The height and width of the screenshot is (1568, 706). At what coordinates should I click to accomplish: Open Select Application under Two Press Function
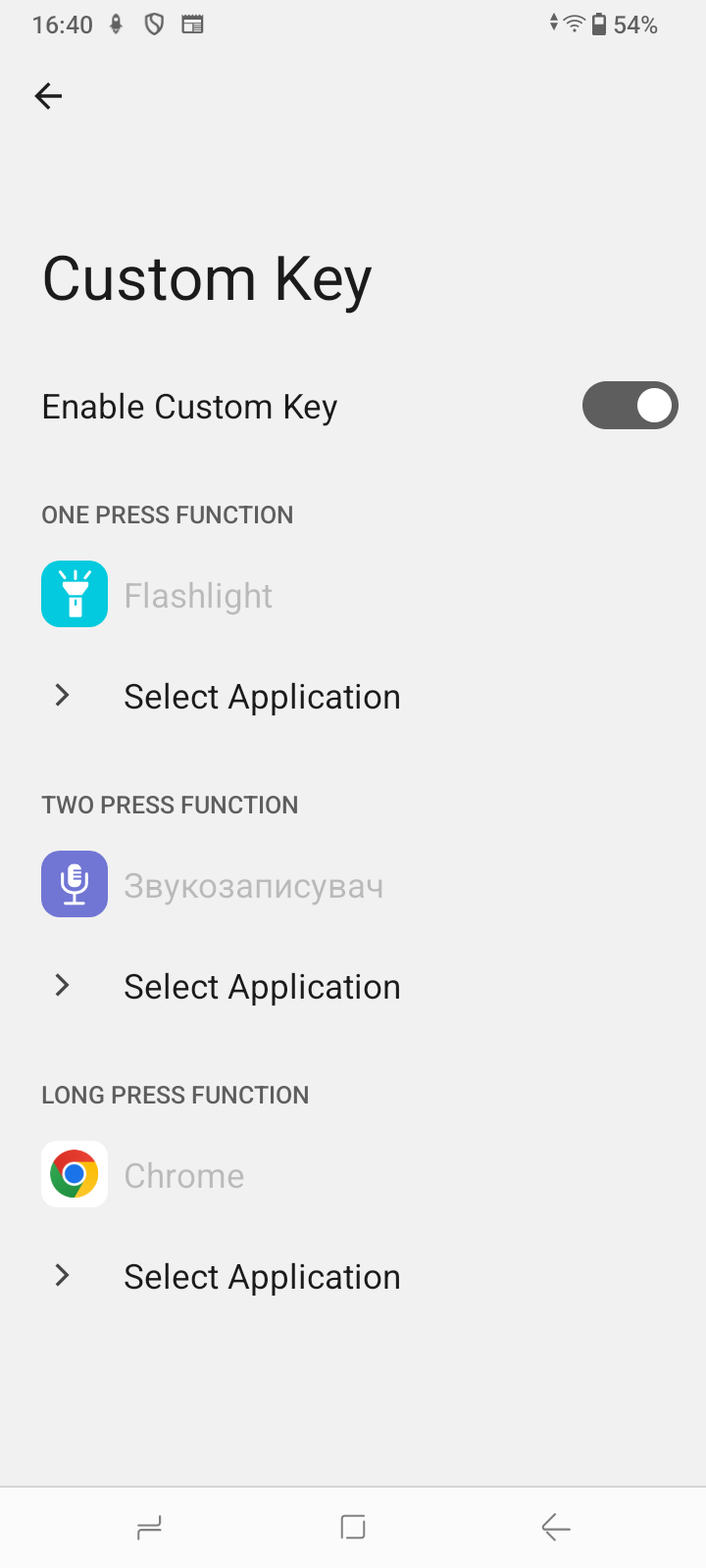coord(353,987)
